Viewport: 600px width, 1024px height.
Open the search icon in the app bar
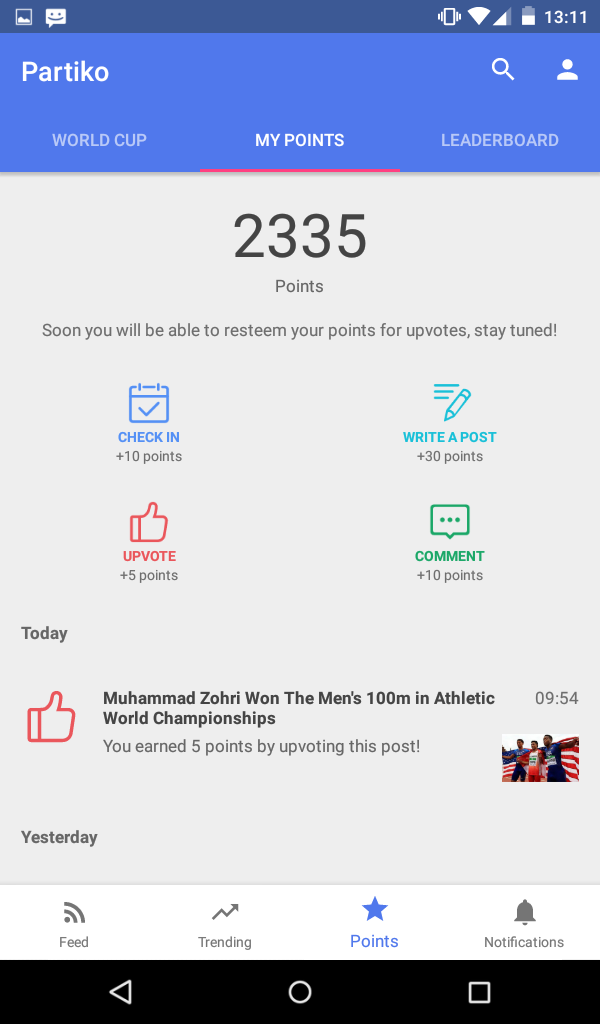pyautogui.click(x=503, y=70)
